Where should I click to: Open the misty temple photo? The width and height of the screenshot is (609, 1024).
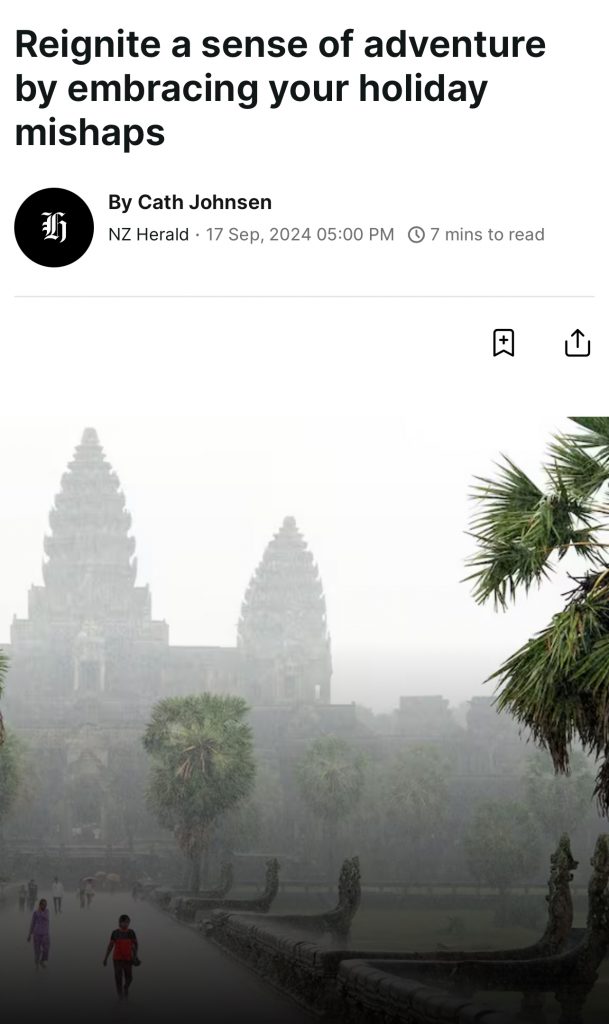[x=304, y=720]
